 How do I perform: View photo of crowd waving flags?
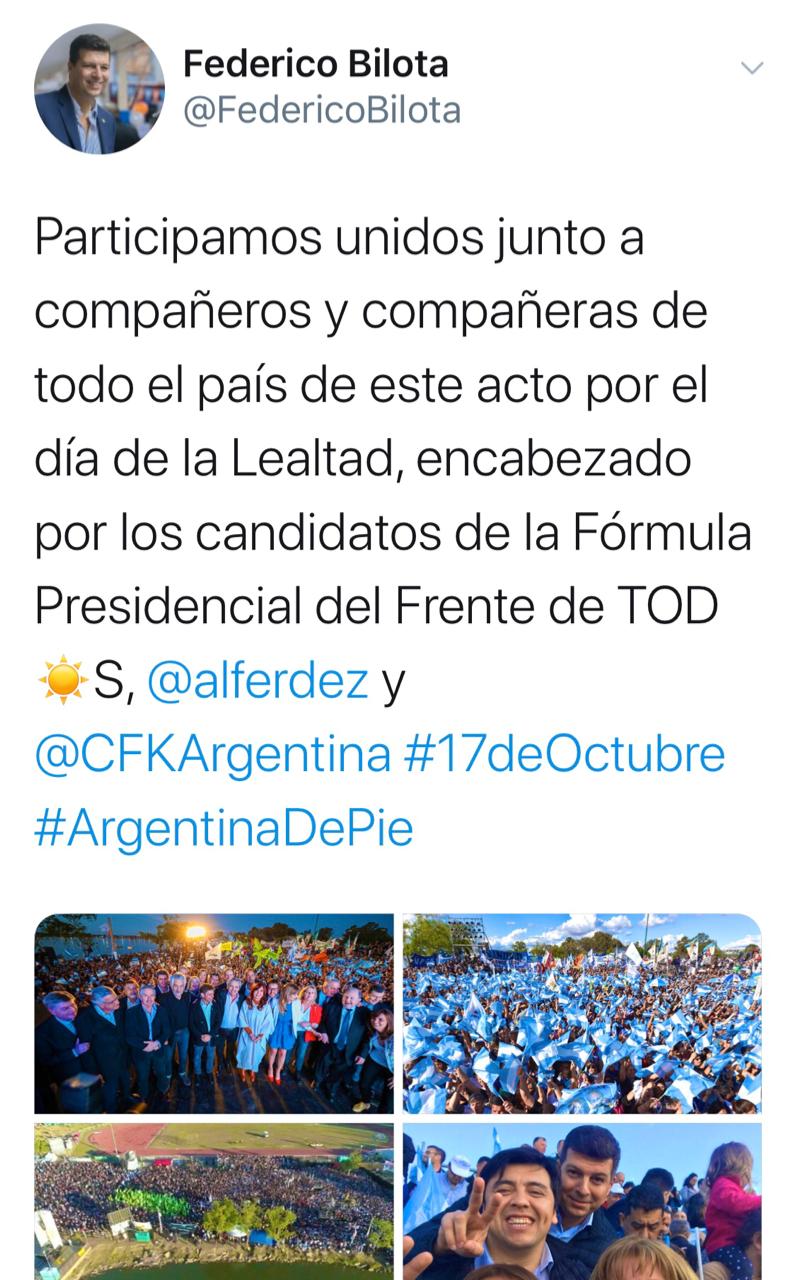(x=581, y=1013)
